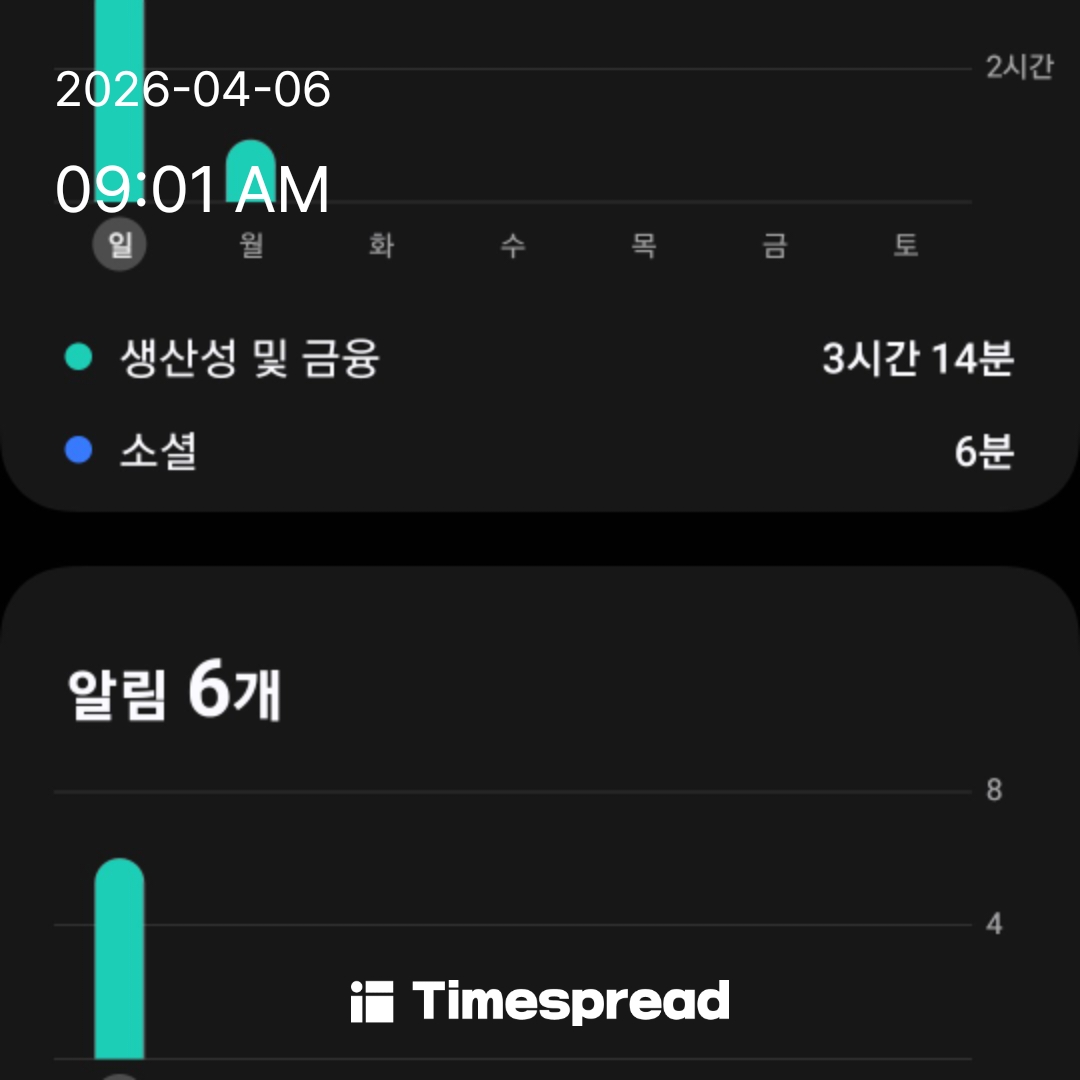Select Thursday (목) in the weekly chart
Screen dimensions: 1080x1080
tap(644, 245)
